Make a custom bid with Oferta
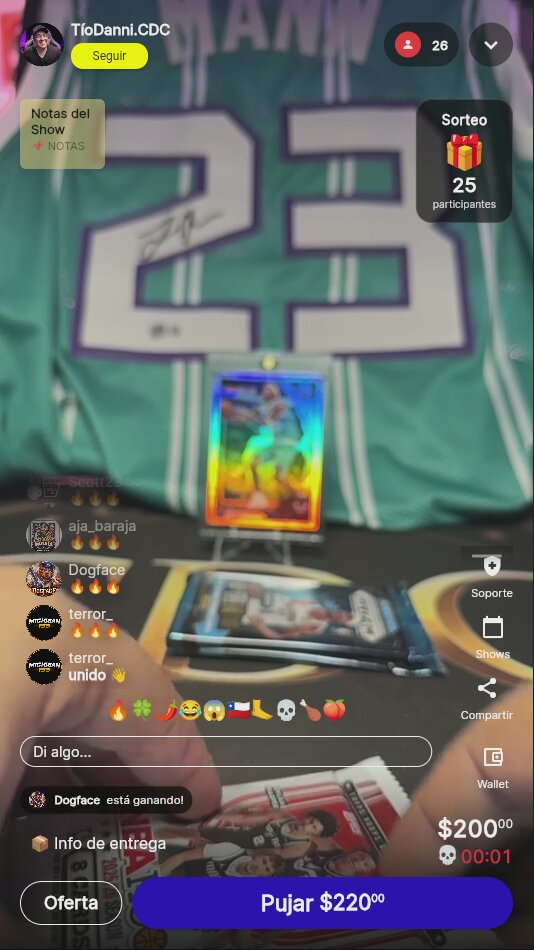534x950 pixels. tap(71, 903)
